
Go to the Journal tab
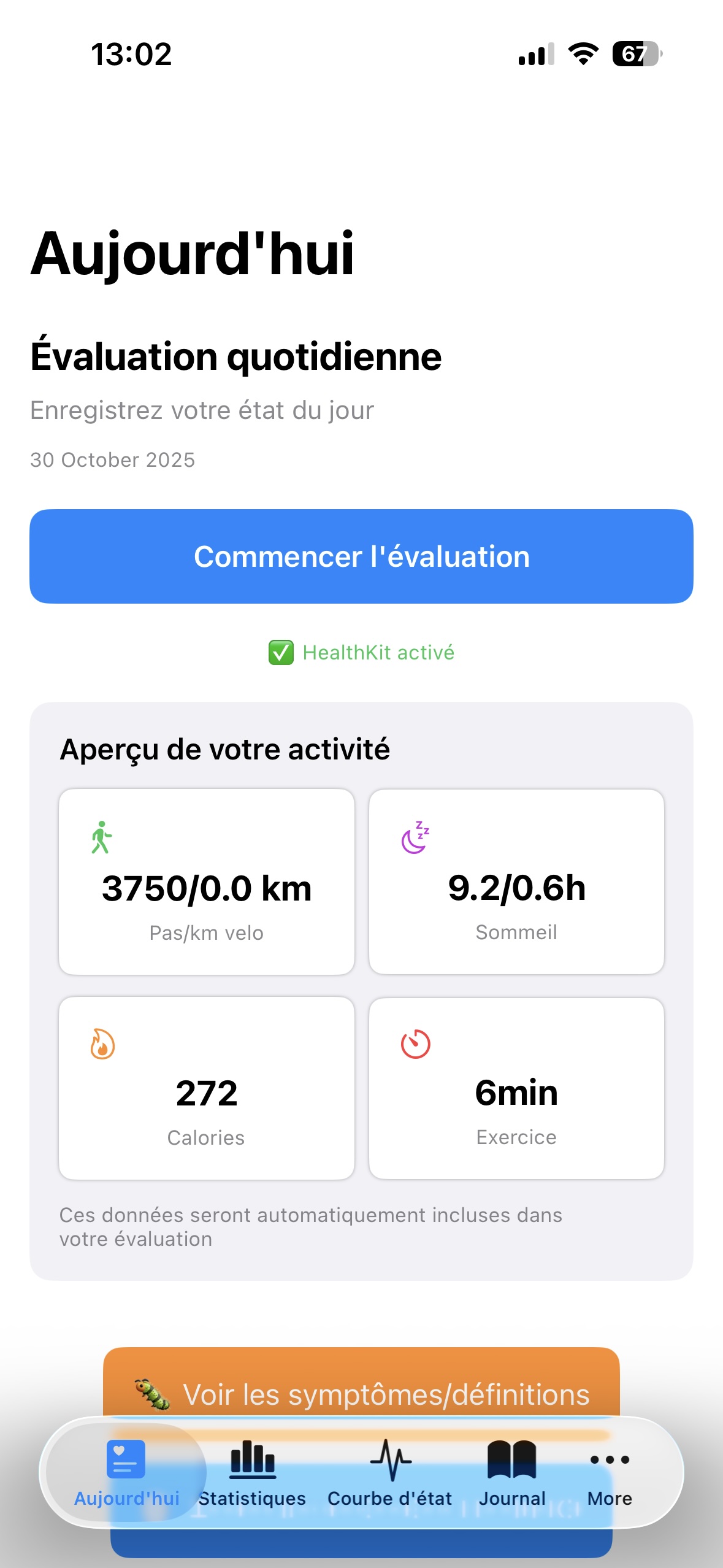[512, 1472]
